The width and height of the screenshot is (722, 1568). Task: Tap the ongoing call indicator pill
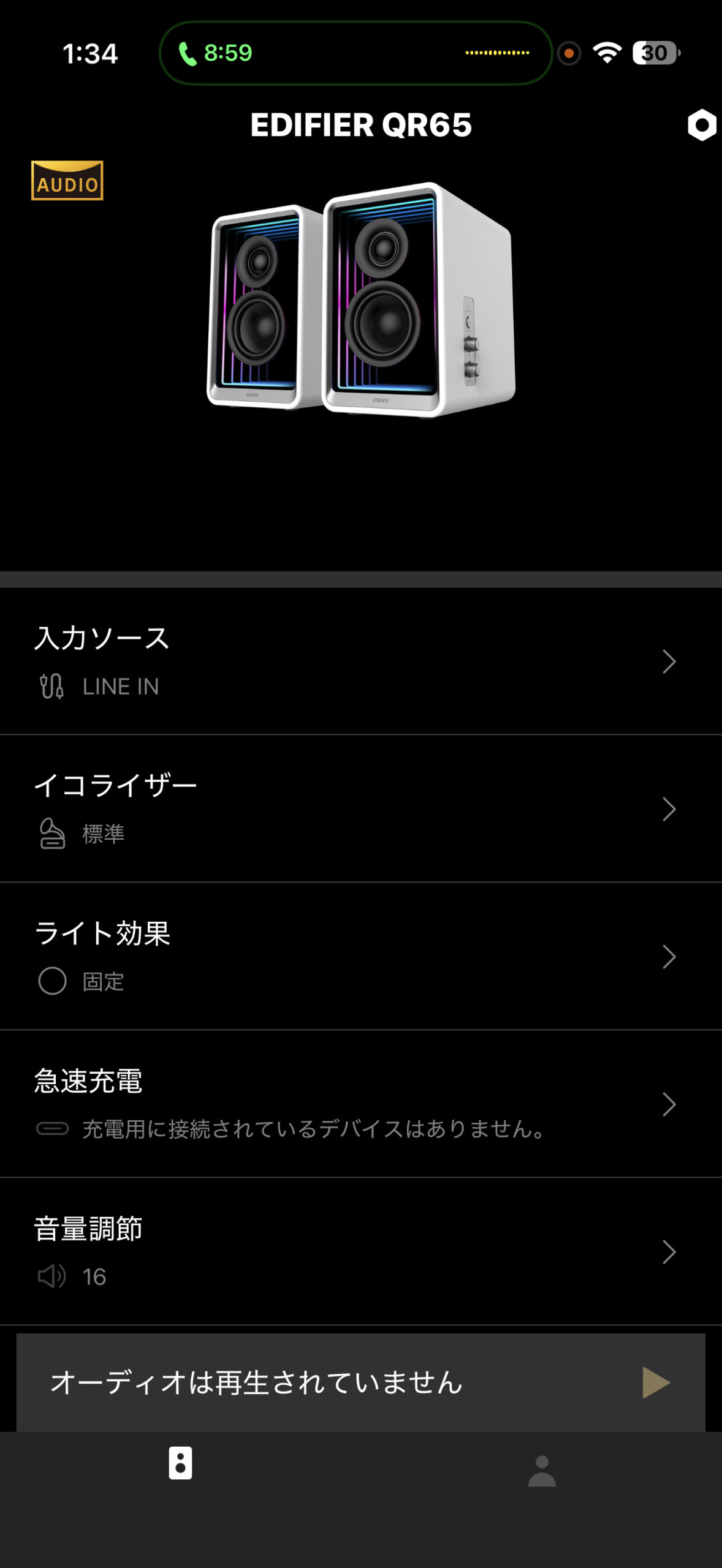click(355, 53)
